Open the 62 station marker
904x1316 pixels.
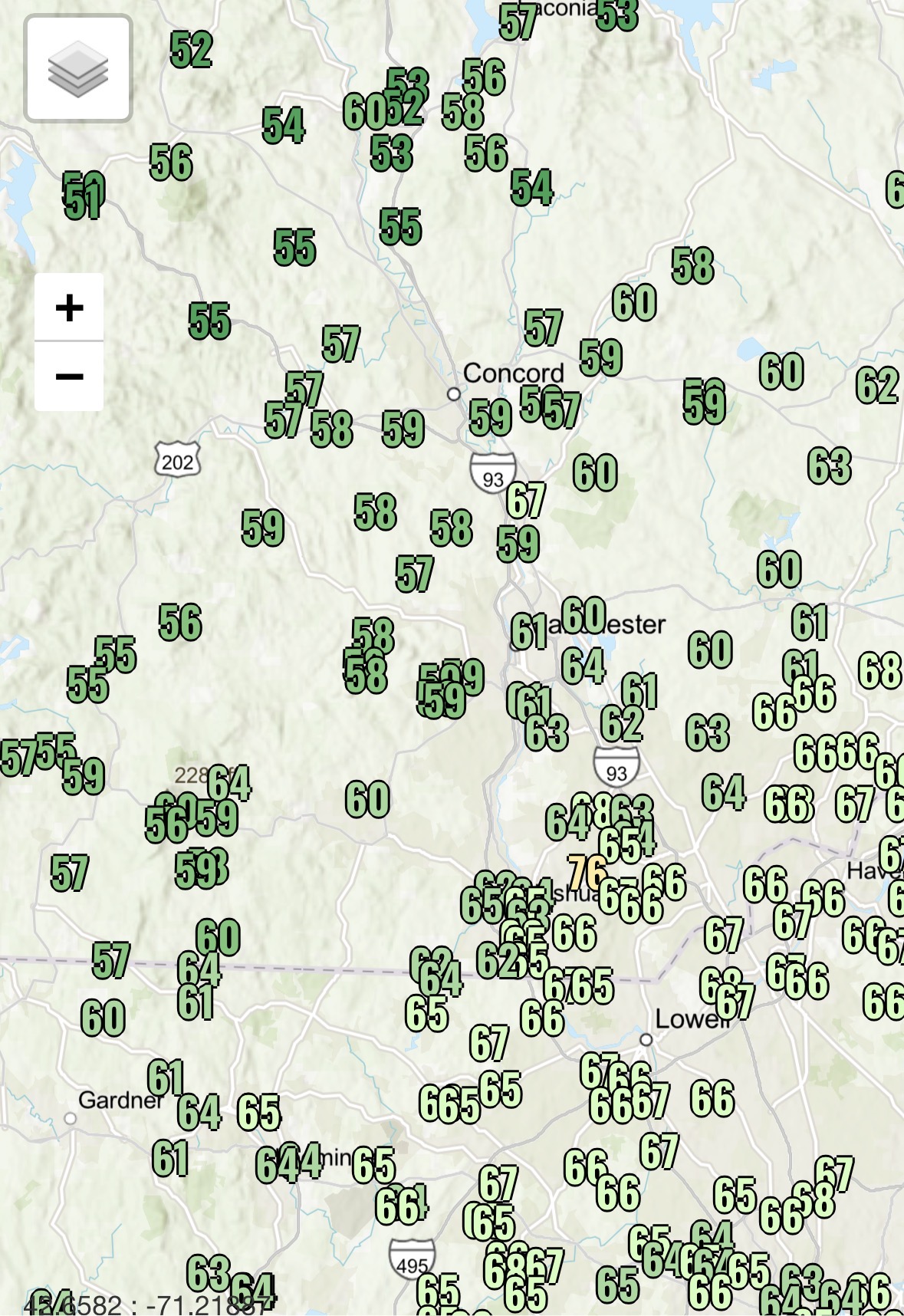pos(876,385)
